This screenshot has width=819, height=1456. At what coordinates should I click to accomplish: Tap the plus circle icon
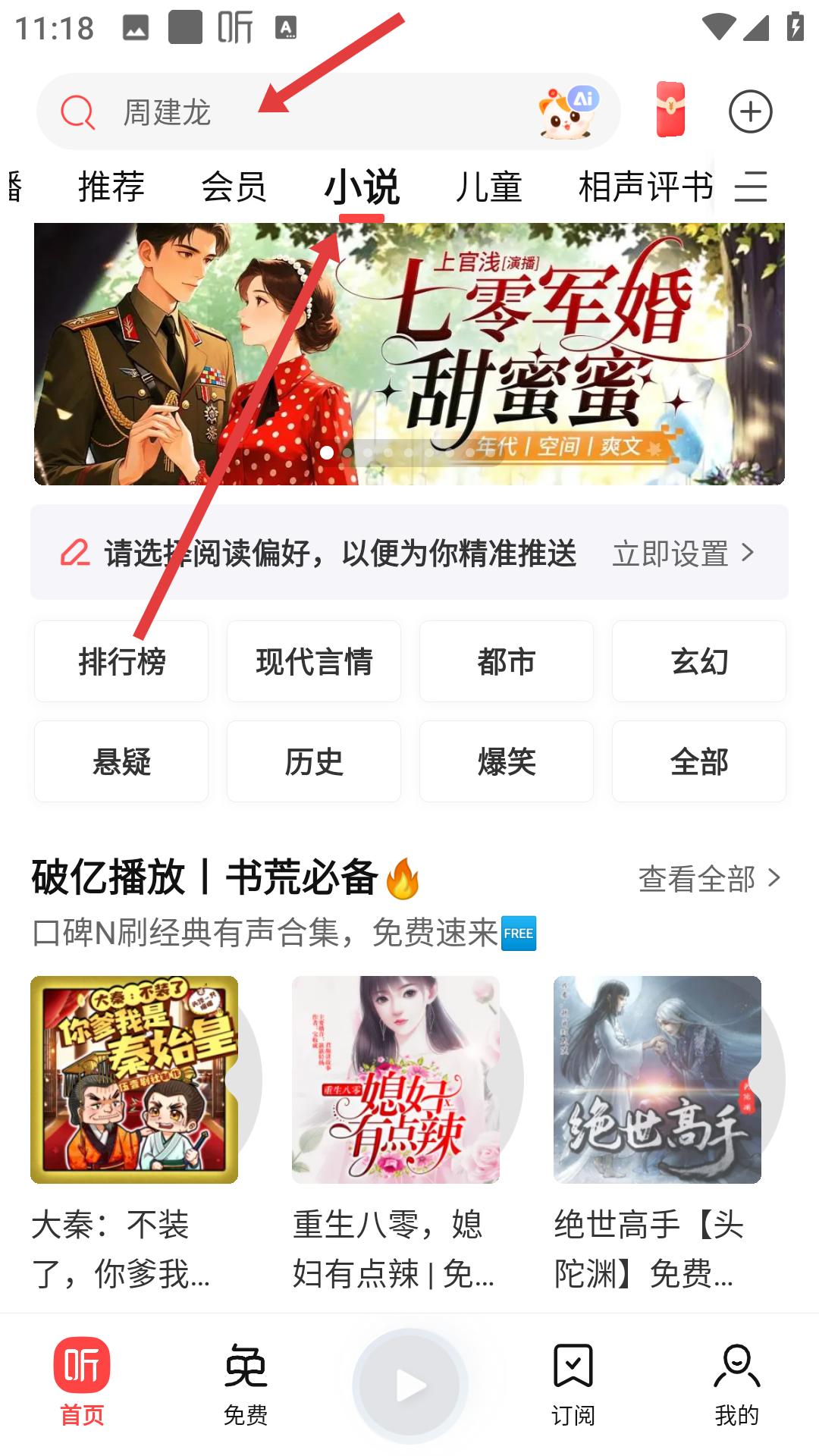pyautogui.click(x=750, y=112)
